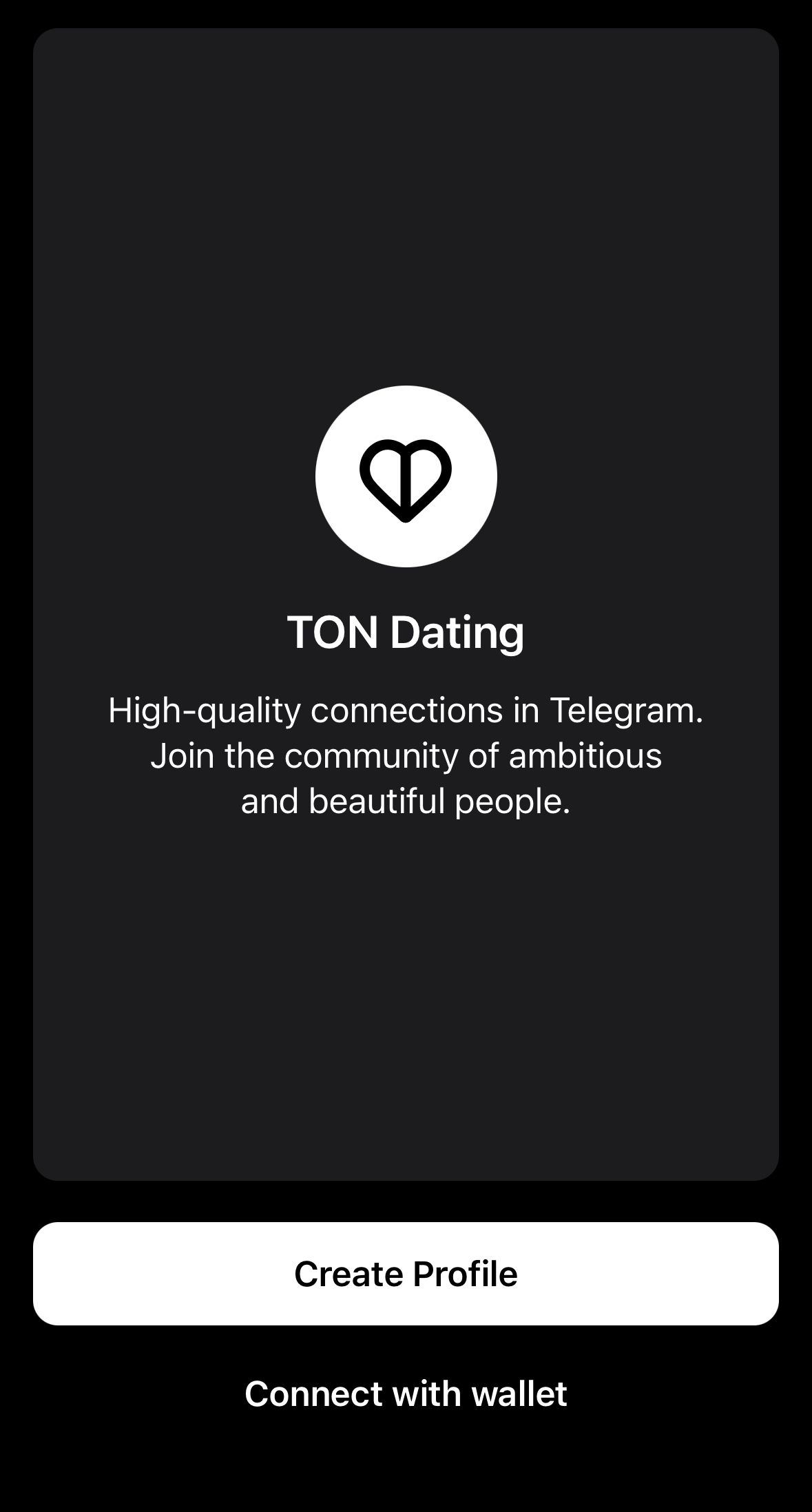Choose Connect with wallet

click(406, 1394)
